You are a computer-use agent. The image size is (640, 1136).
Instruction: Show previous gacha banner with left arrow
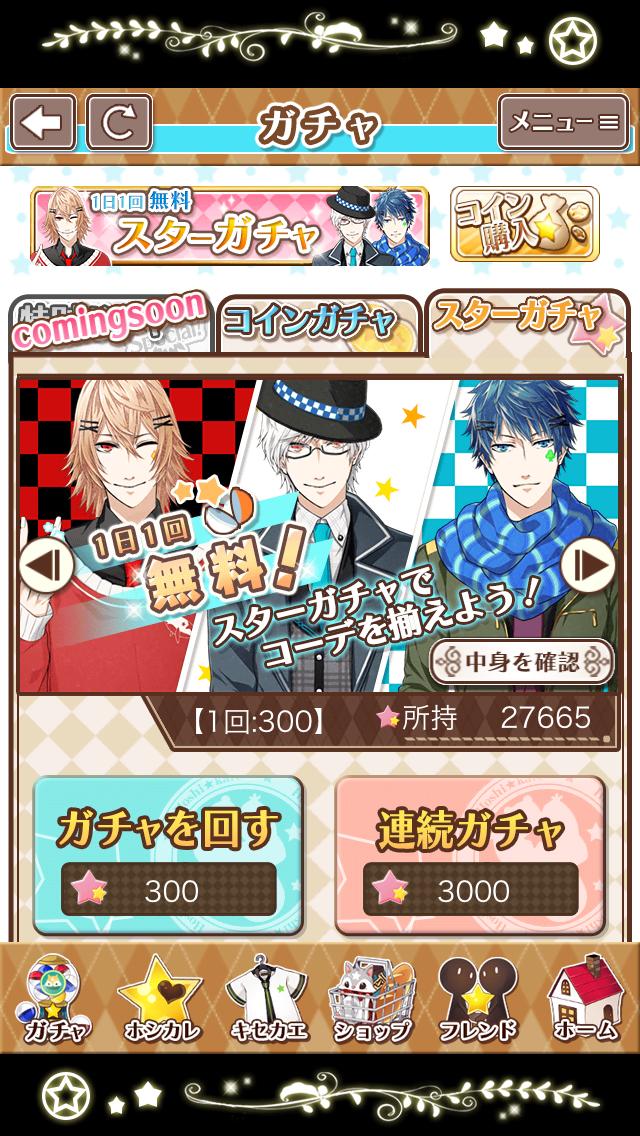46,566
